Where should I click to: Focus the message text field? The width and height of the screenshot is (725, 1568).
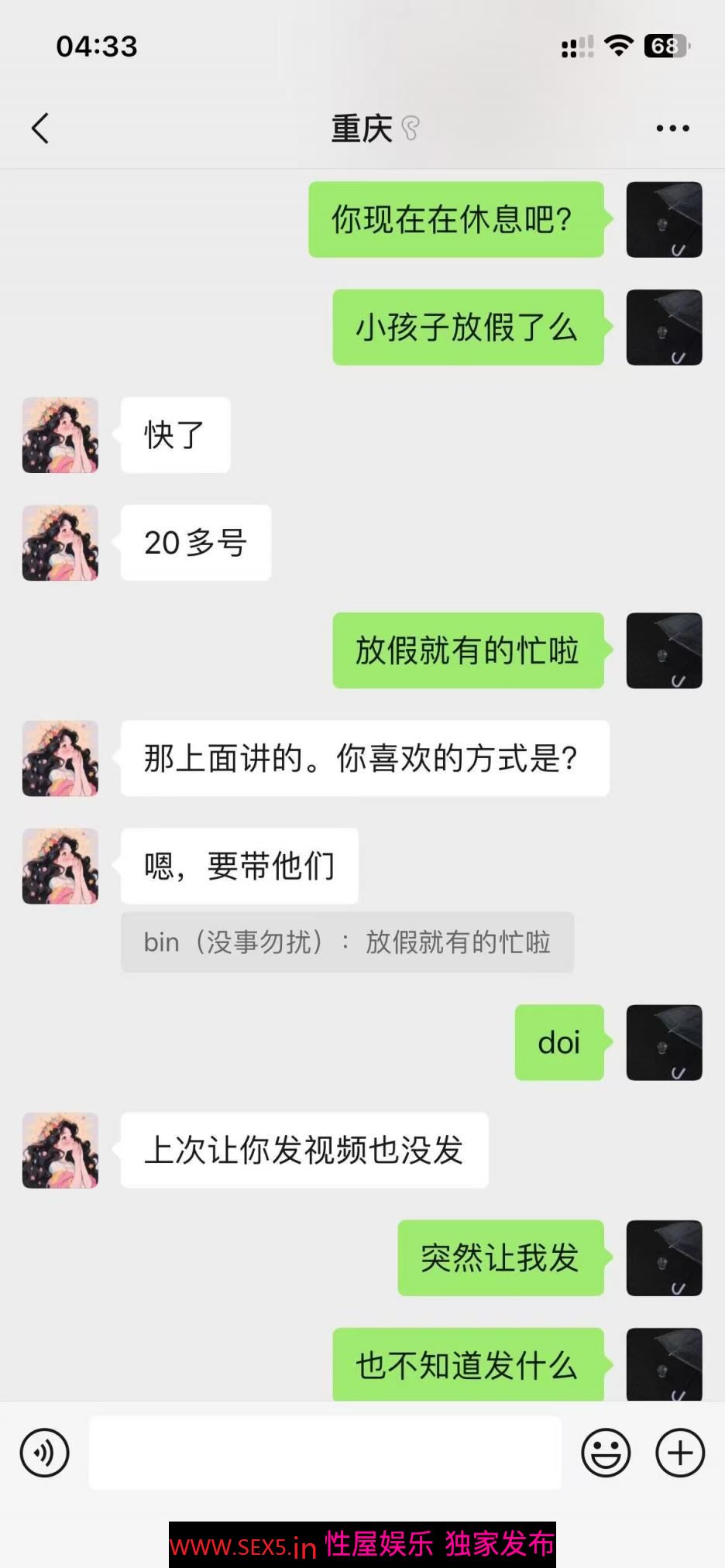coord(325,1453)
